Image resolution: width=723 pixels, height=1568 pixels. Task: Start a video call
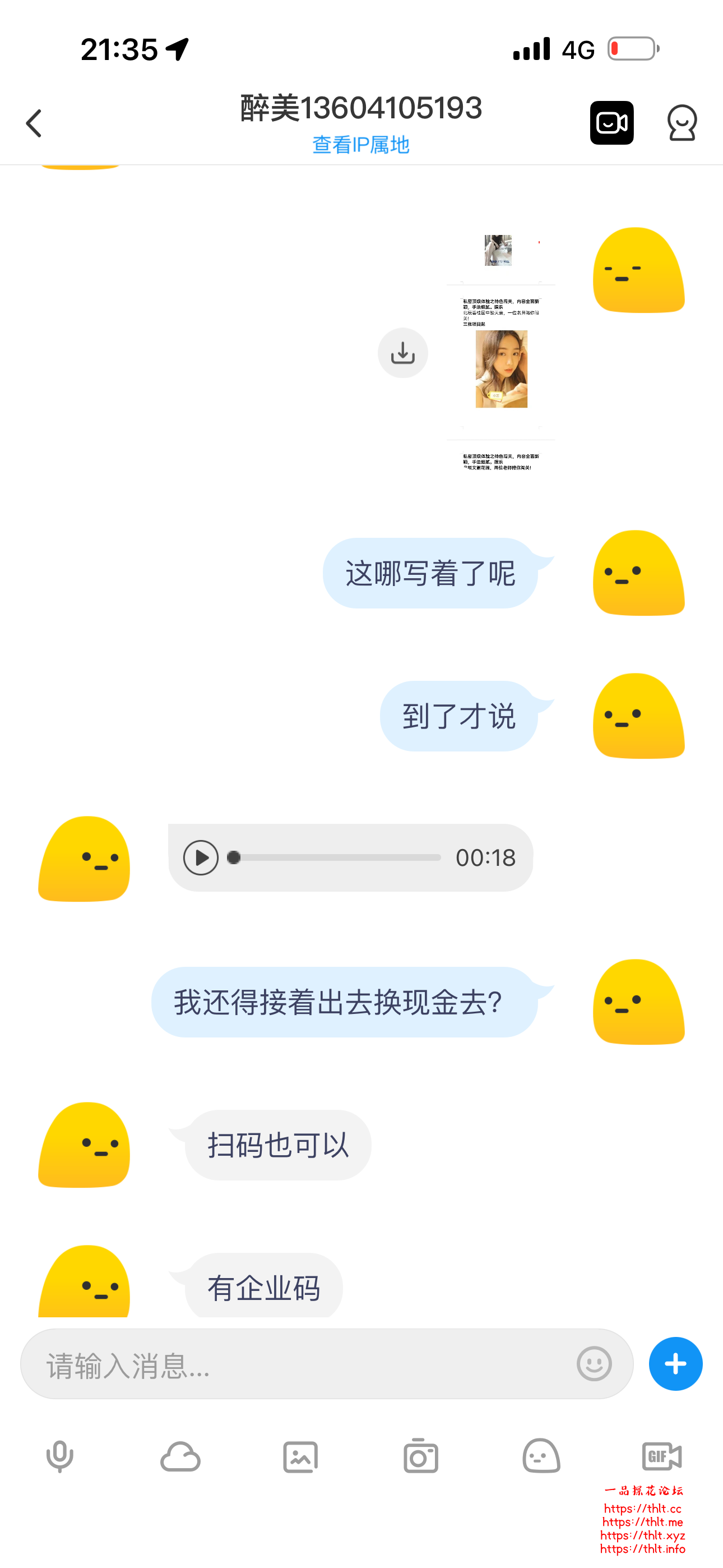coord(611,123)
